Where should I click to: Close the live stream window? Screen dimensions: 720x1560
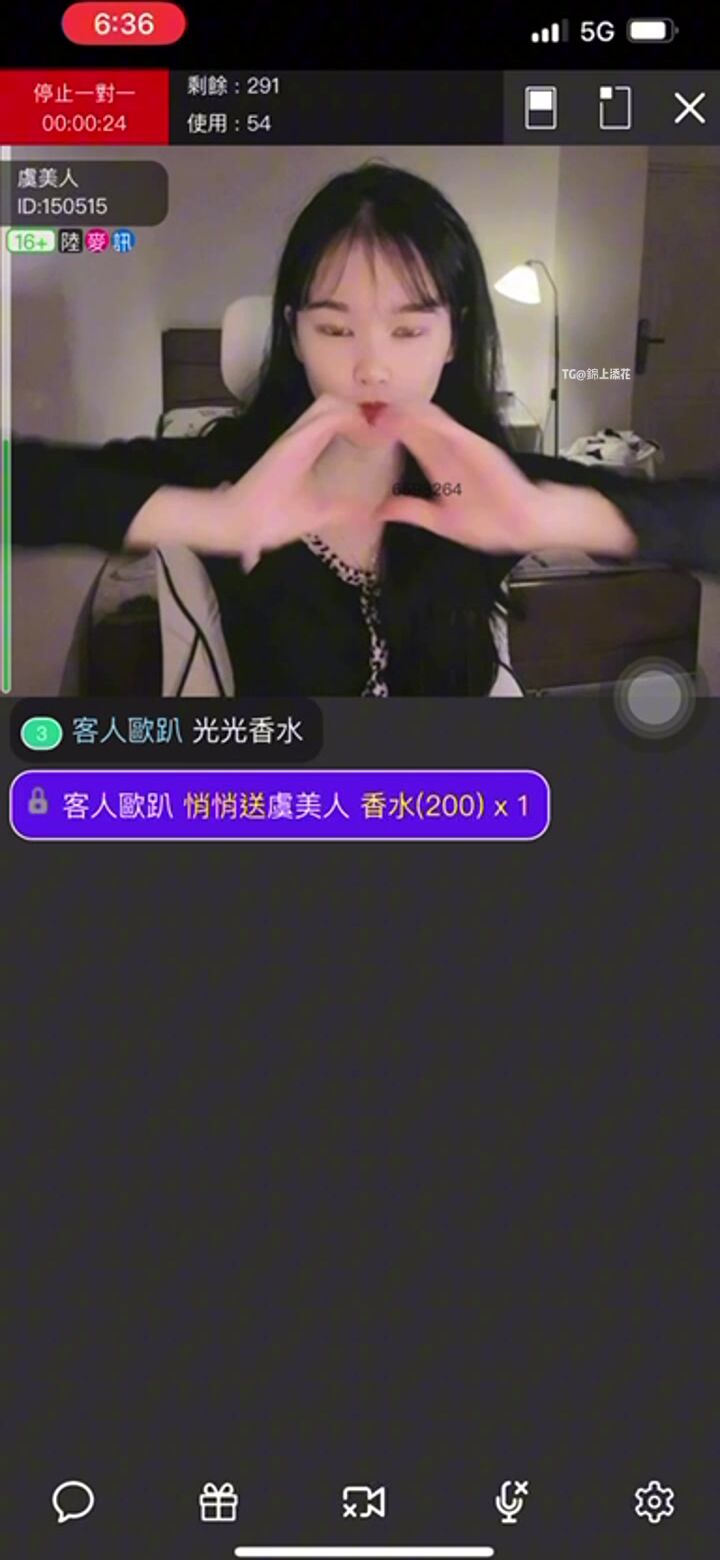pyautogui.click(x=689, y=108)
